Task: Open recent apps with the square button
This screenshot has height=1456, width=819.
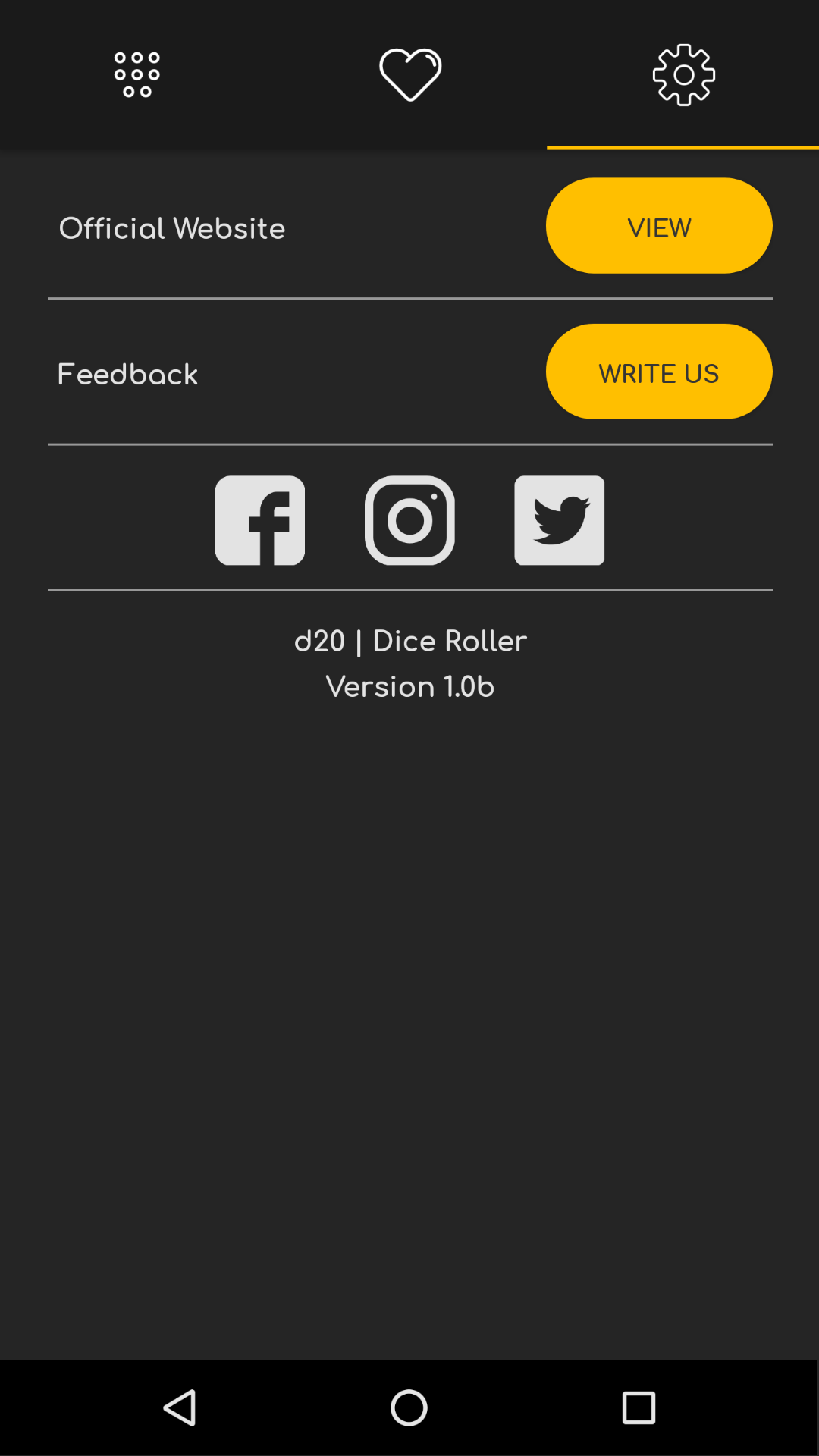Action: pos(639,1408)
